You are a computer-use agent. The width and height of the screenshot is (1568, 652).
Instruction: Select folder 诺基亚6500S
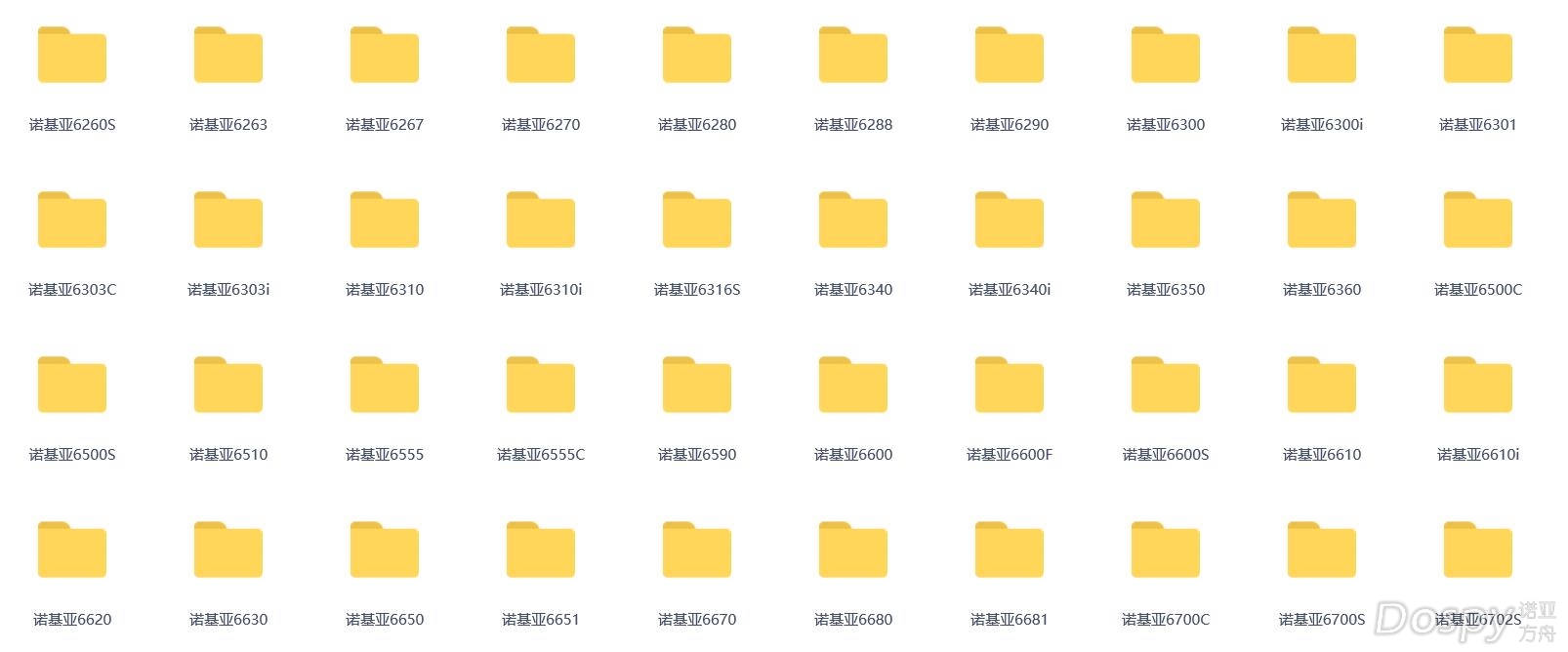[72, 387]
